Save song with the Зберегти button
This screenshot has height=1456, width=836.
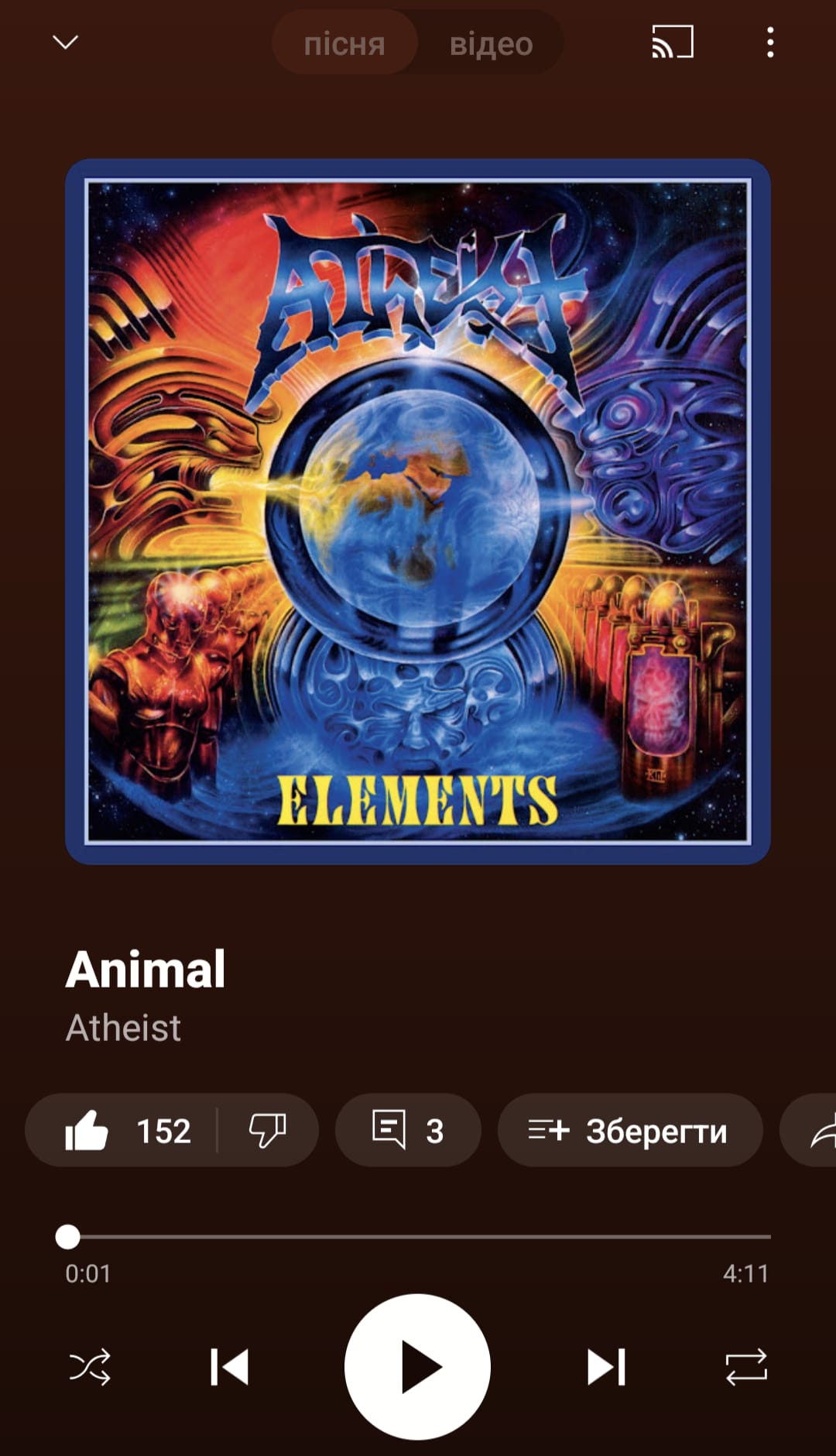pyautogui.click(x=629, y=1131)
